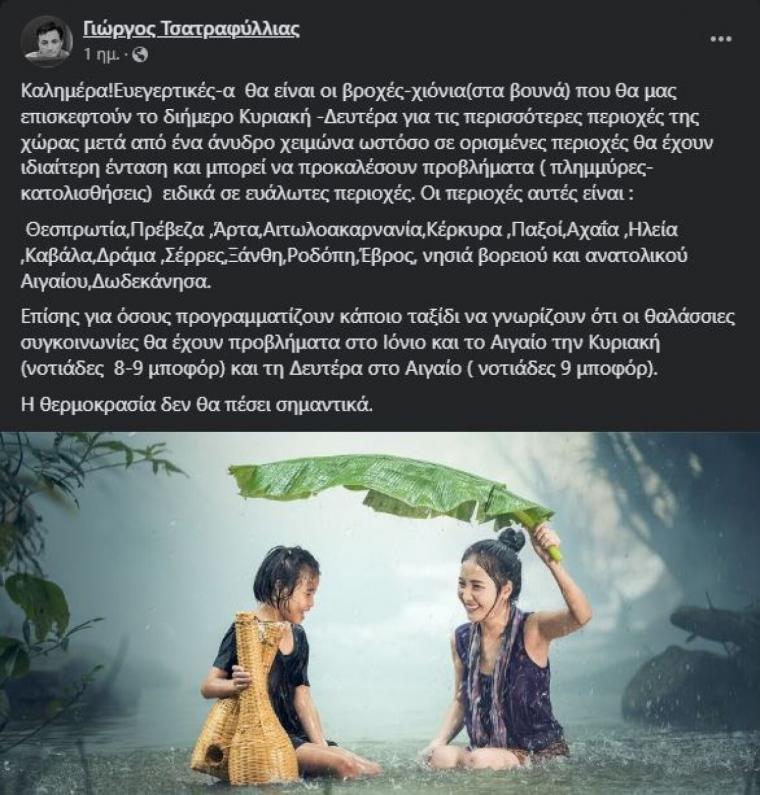Open the rainy photo attached to the post
760x795 pixels.
coord(380,612)
